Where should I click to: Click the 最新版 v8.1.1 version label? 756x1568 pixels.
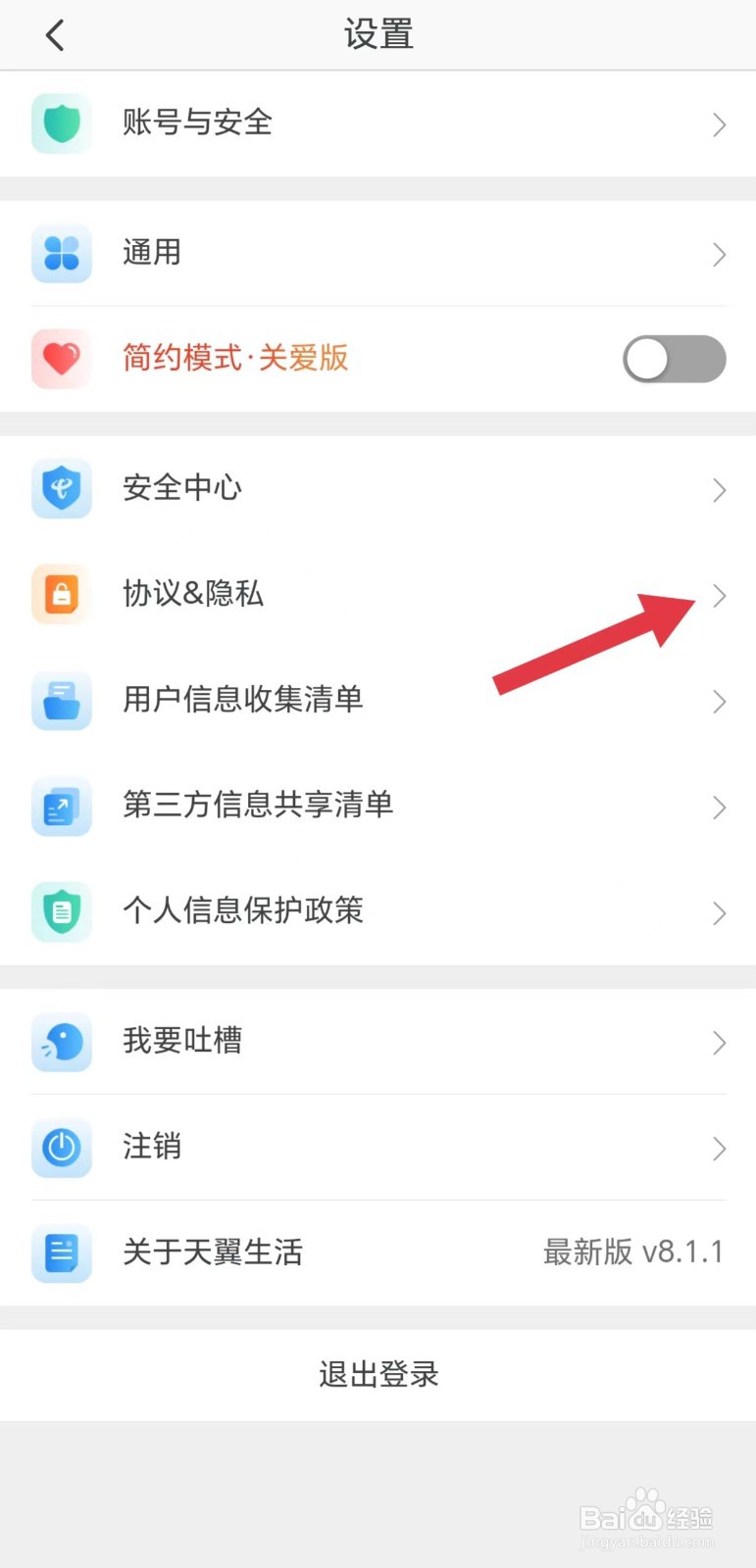pyautogui.click(x=631, y=1253)
